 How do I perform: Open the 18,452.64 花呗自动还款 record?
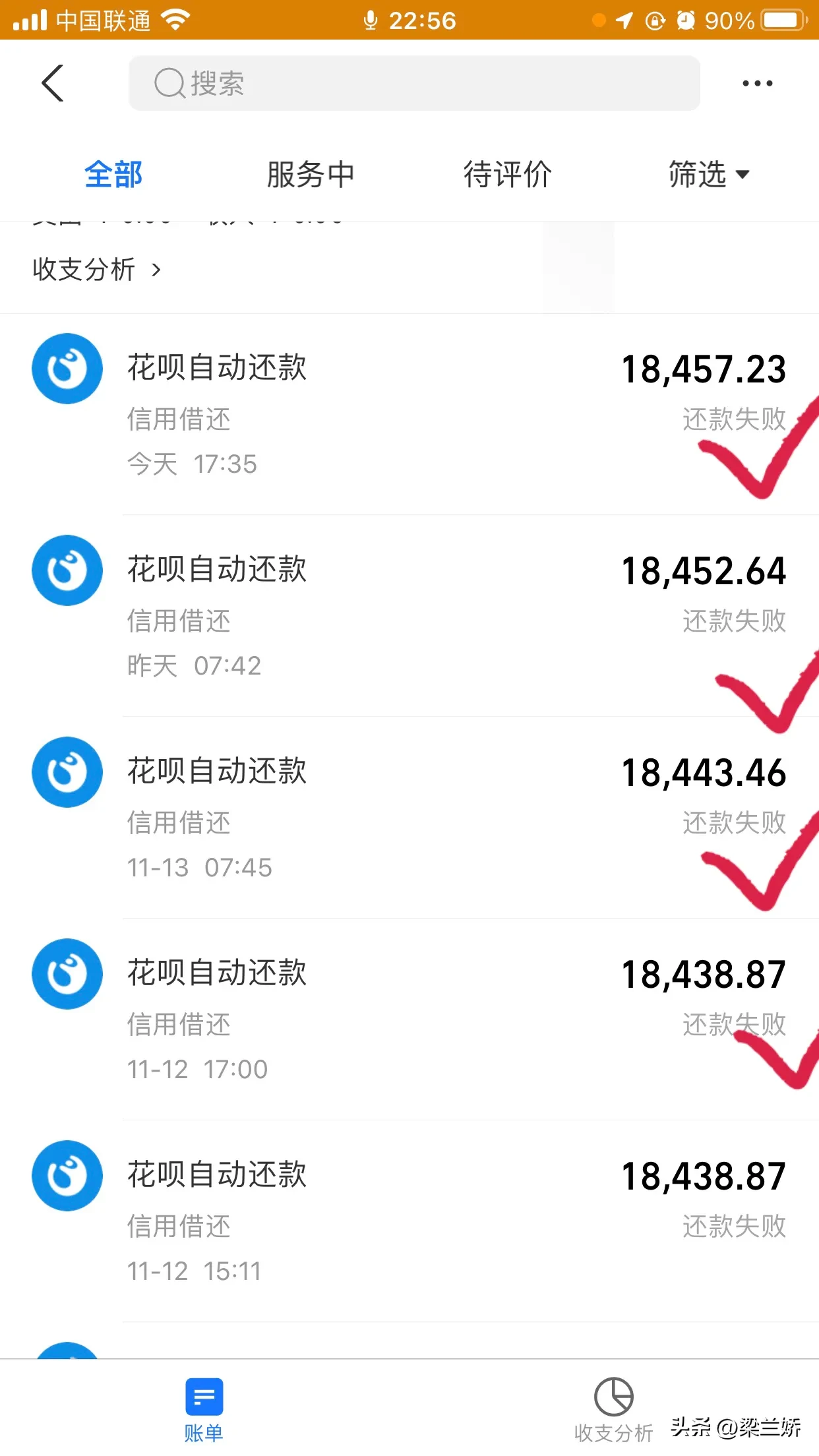point(409,616)
